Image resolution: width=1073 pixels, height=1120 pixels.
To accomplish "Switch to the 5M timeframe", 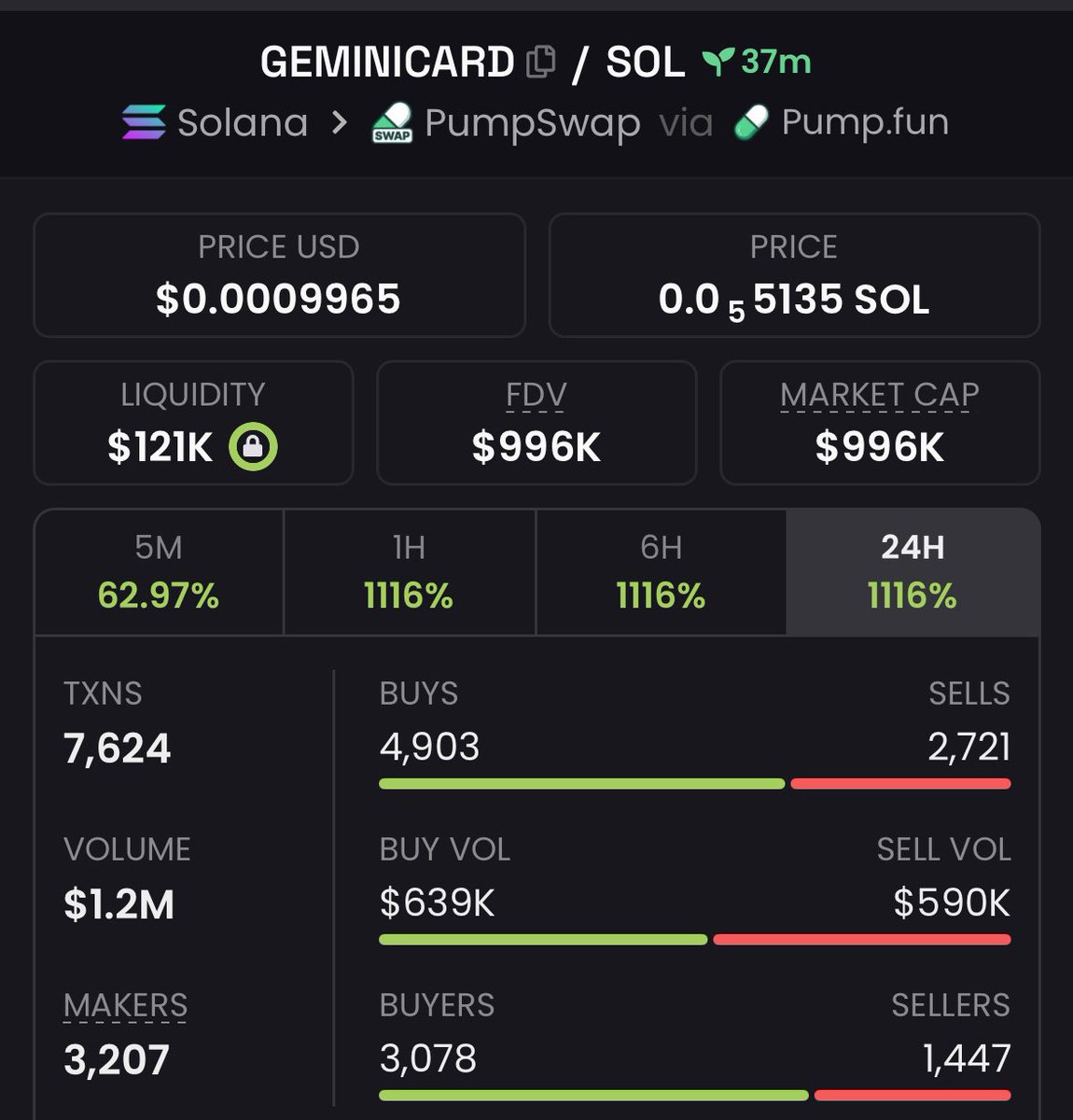I will coord(159,572).
